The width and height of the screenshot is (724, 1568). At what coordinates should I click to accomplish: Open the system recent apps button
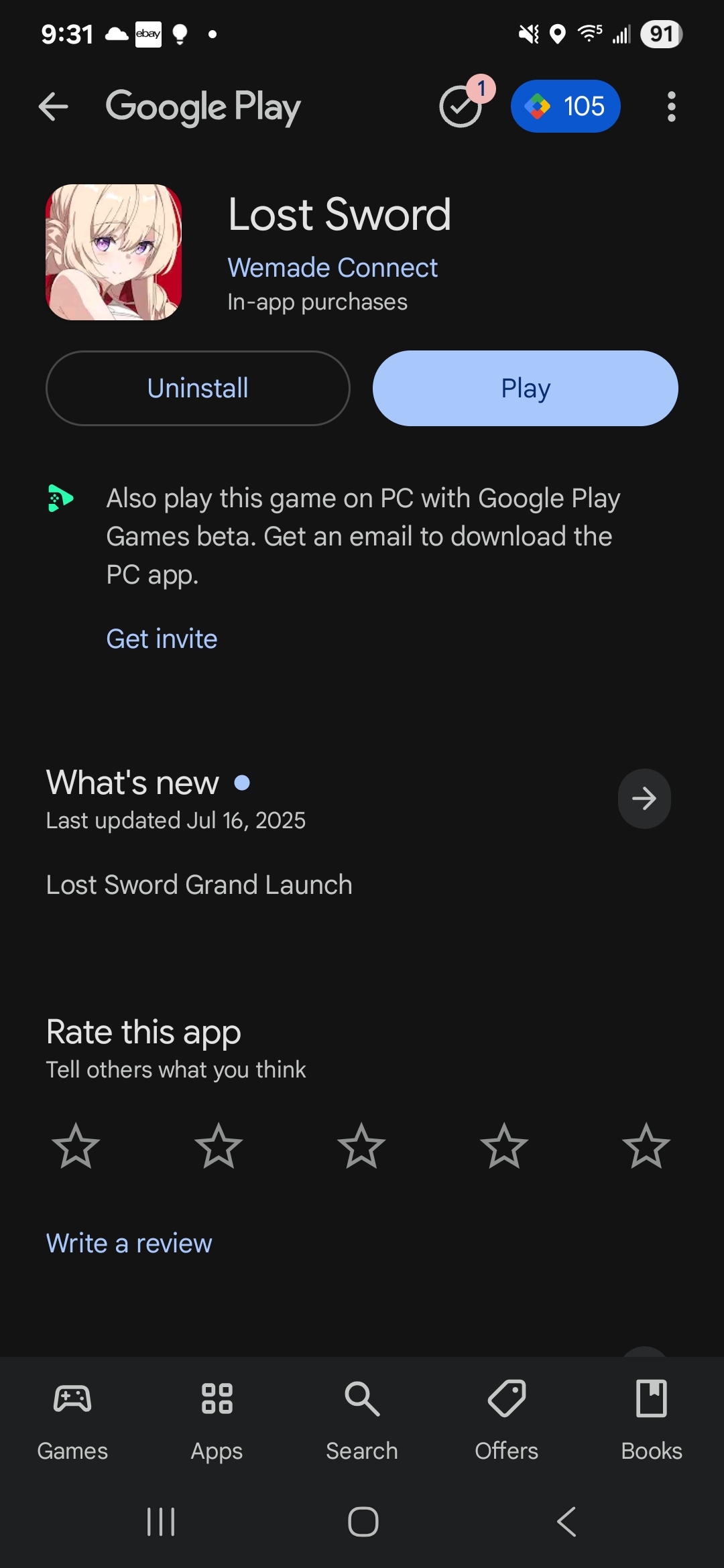pos(161,1521)
